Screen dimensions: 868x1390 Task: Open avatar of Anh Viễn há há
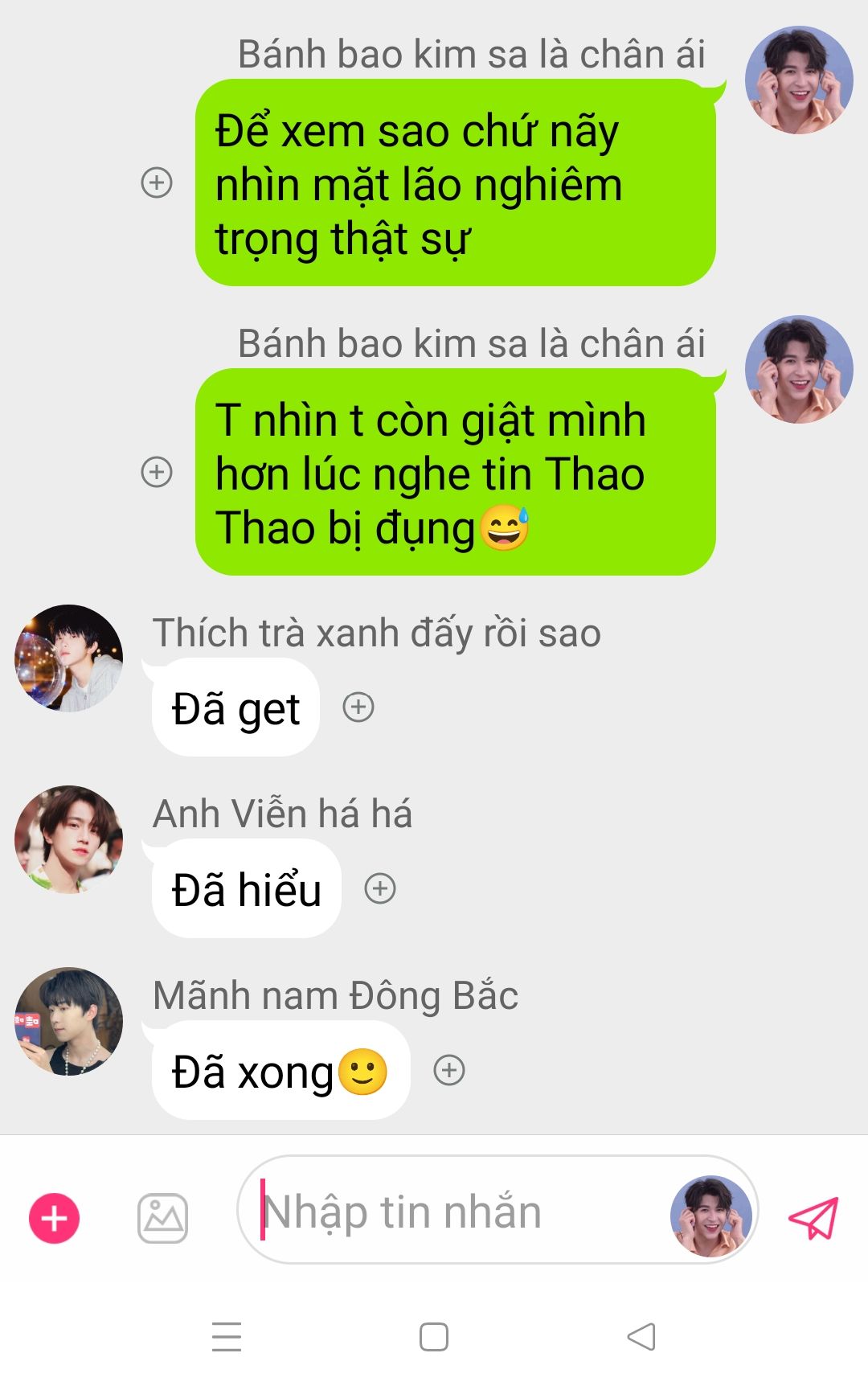[x=69, y=839]
